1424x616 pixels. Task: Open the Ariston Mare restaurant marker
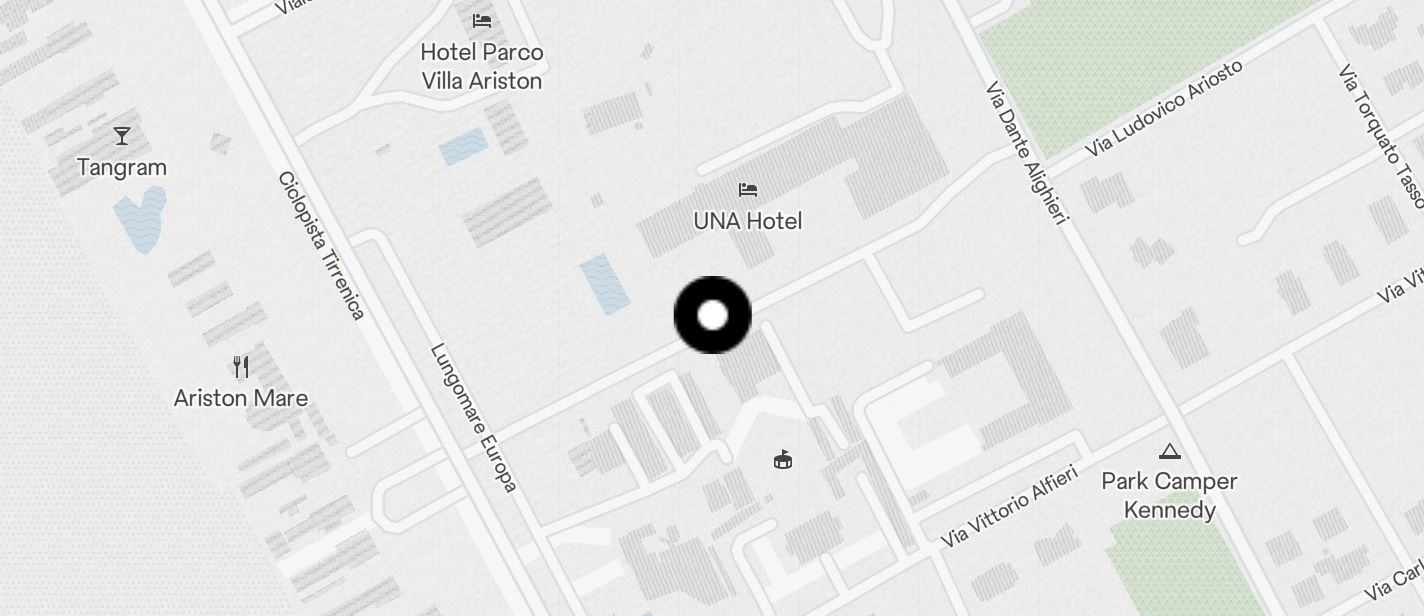coord(240,367)
